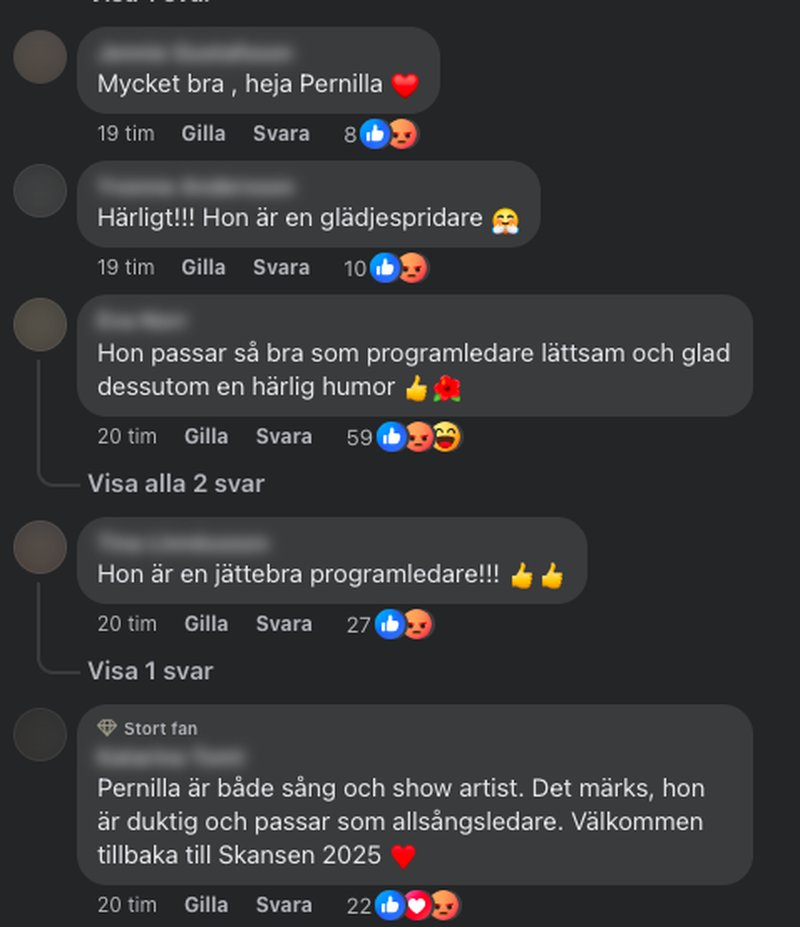
Task: Reply to the 'jättebra programledare' comment
Action: (284, 623)
